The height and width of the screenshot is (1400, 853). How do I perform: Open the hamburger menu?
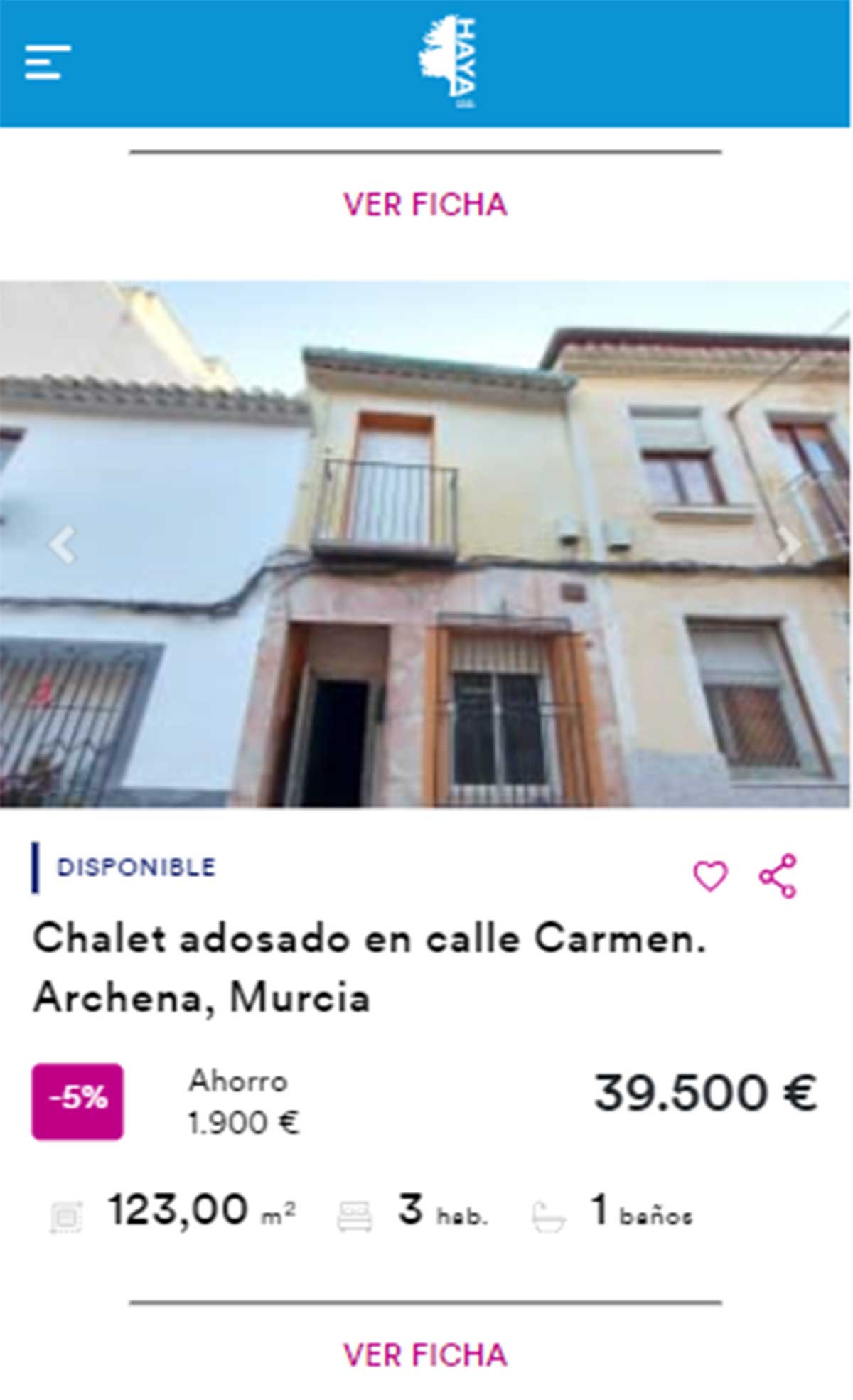click(x=48, y=63)
